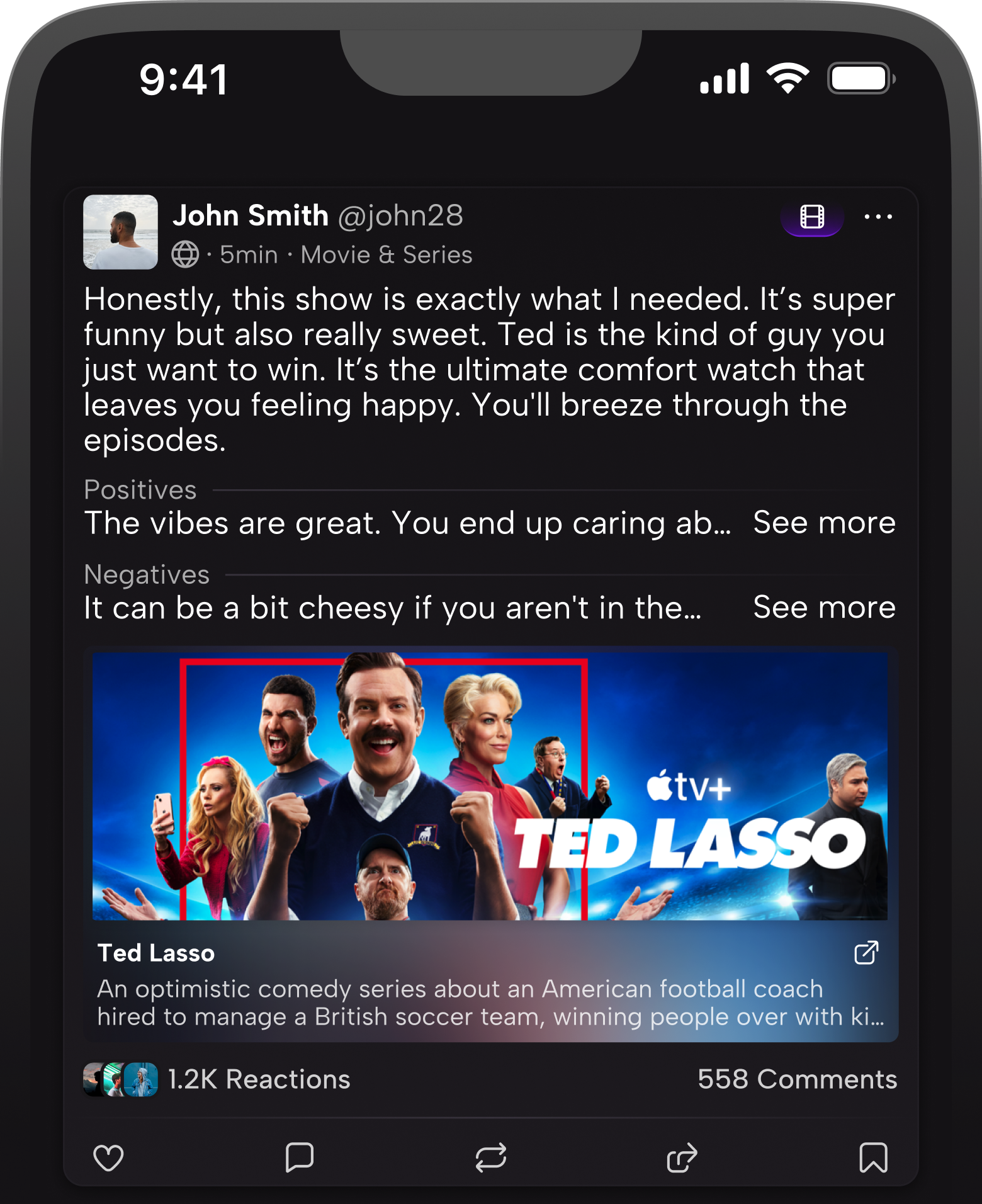Like John Smith's post with the heart

[x=108, y=1157]
